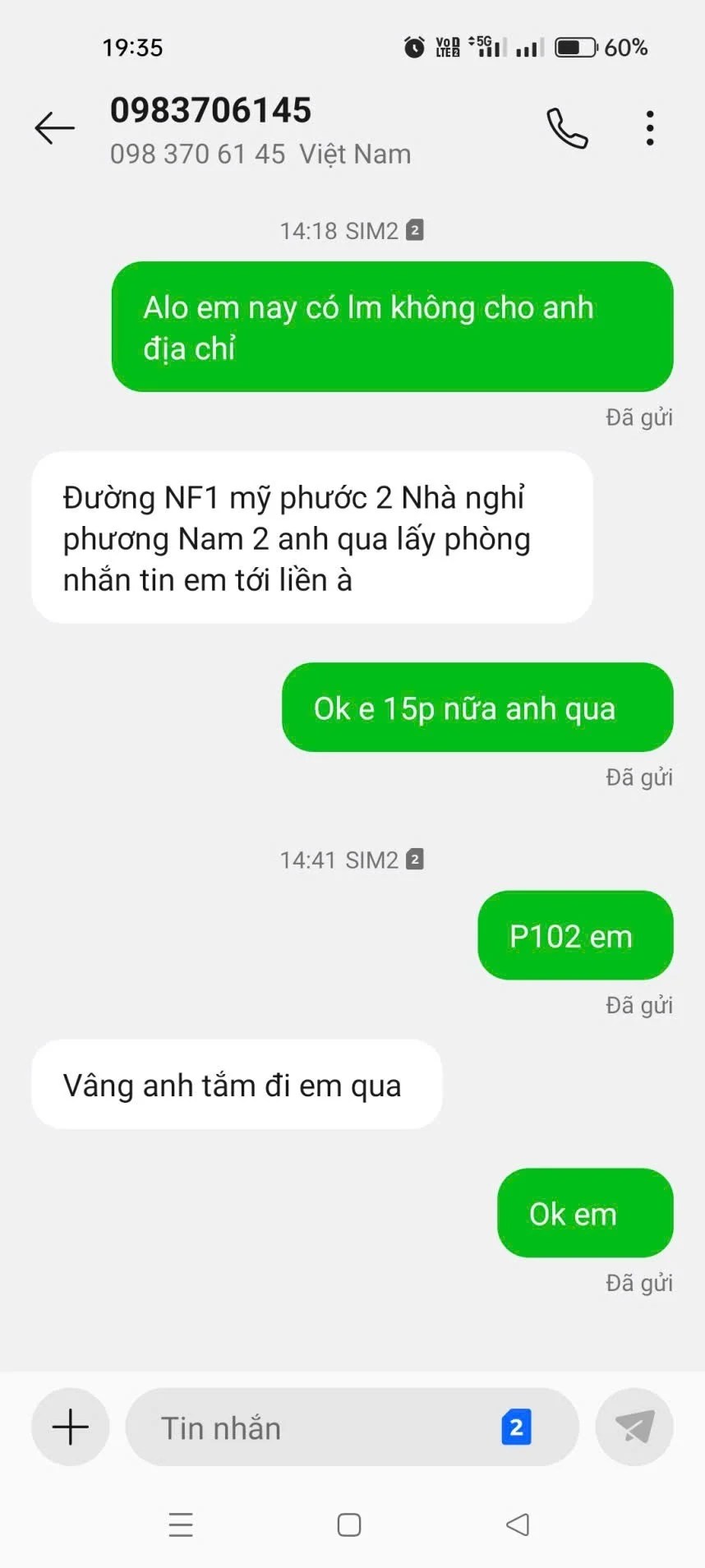Go to the system home screen
The width and height of the screenshot is (705, 1568).
349,1525
